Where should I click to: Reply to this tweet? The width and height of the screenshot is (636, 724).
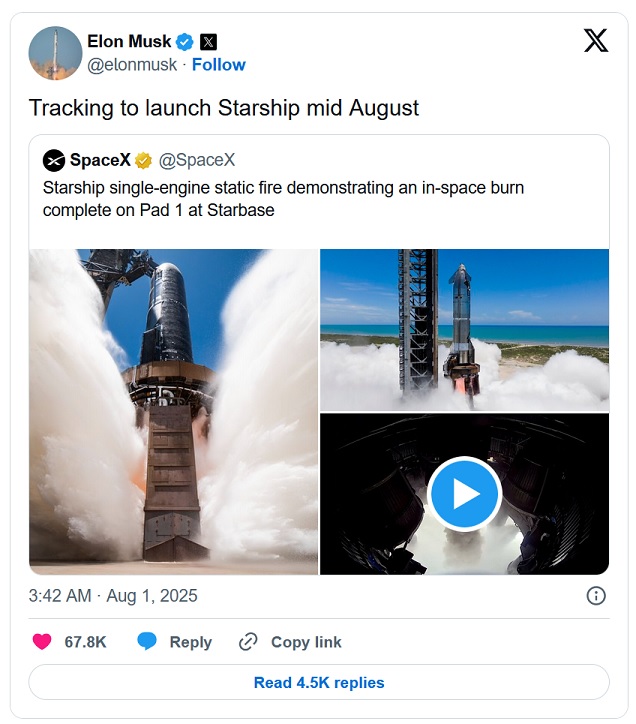[175, 642]
